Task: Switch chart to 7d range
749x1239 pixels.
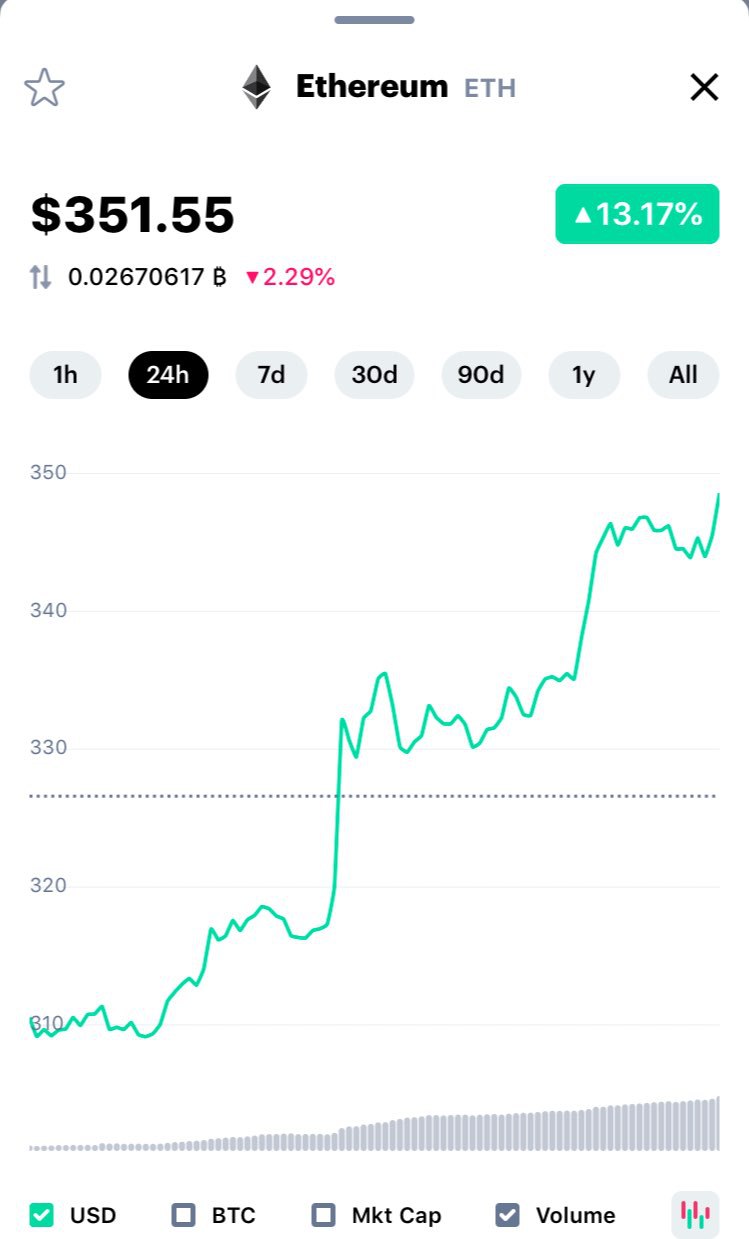Action: coord(271,375)
